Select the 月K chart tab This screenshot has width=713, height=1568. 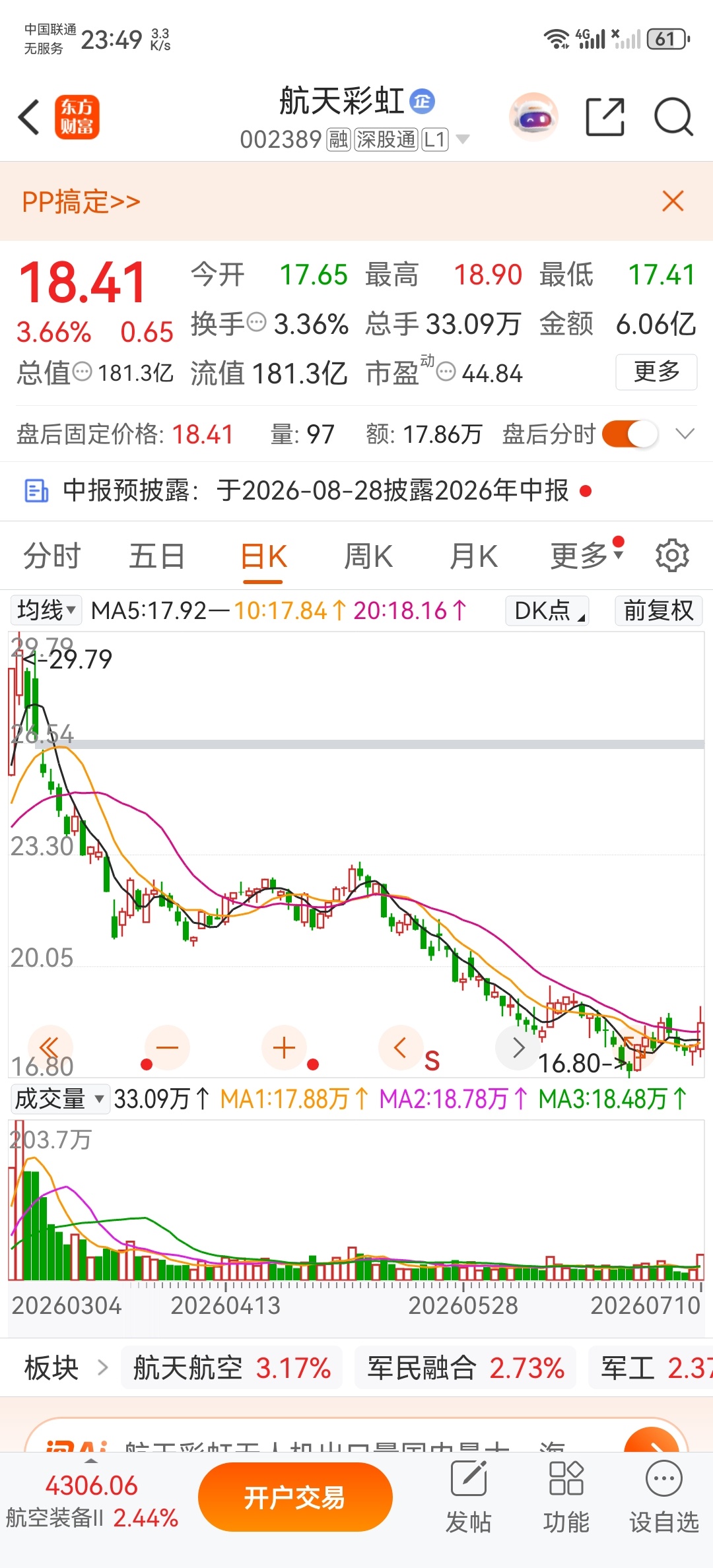[473, 556]
